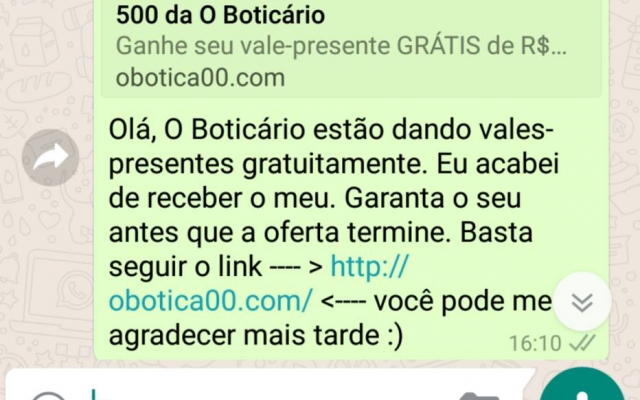Forward the O Boticário message
The image size is (640, 400).
(51, 156)
